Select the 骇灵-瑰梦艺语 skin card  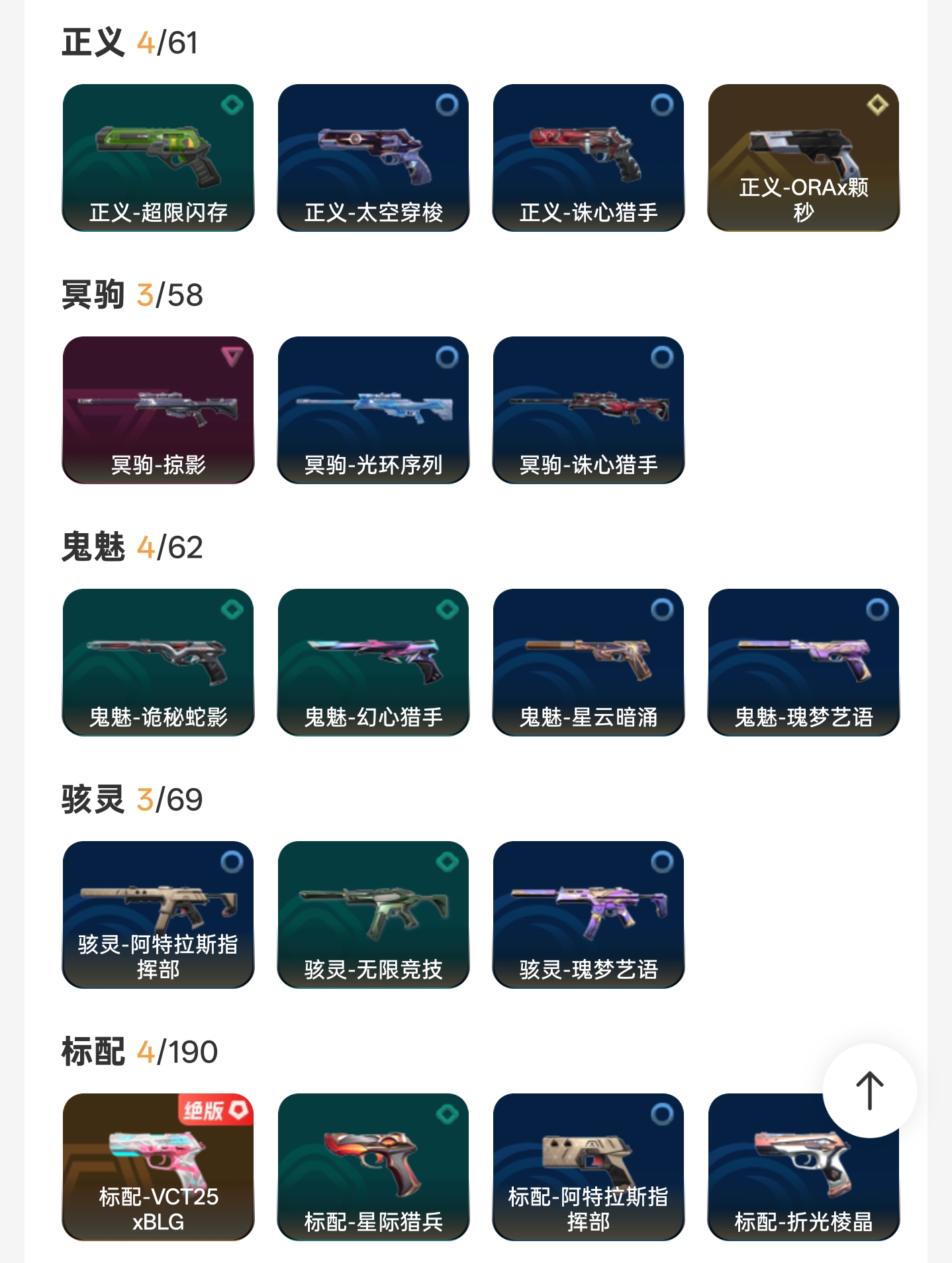pyautogui.click(x=589, y=915)
